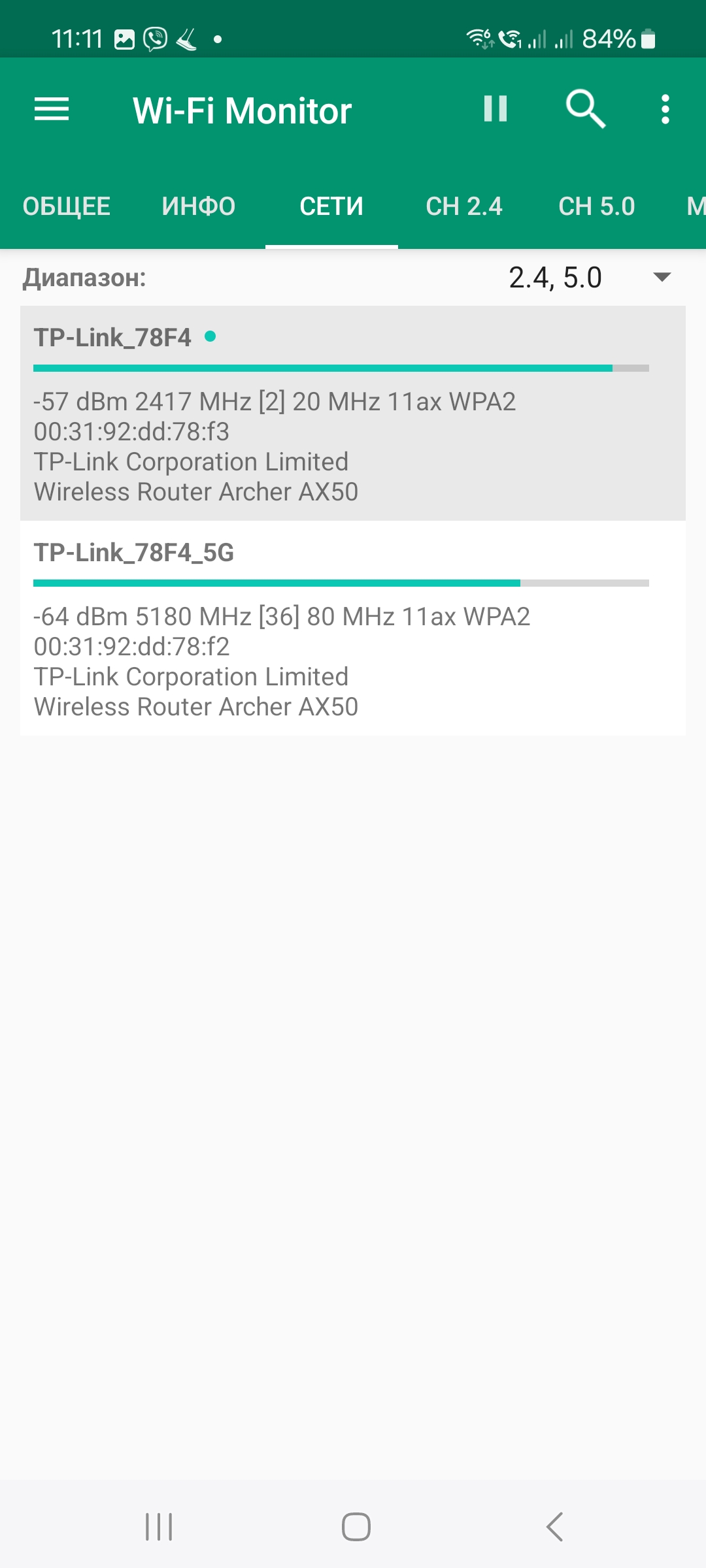Screen dimensions: 706x1568
Task: Go to the CH 2.4 tab
Action: 464,206
